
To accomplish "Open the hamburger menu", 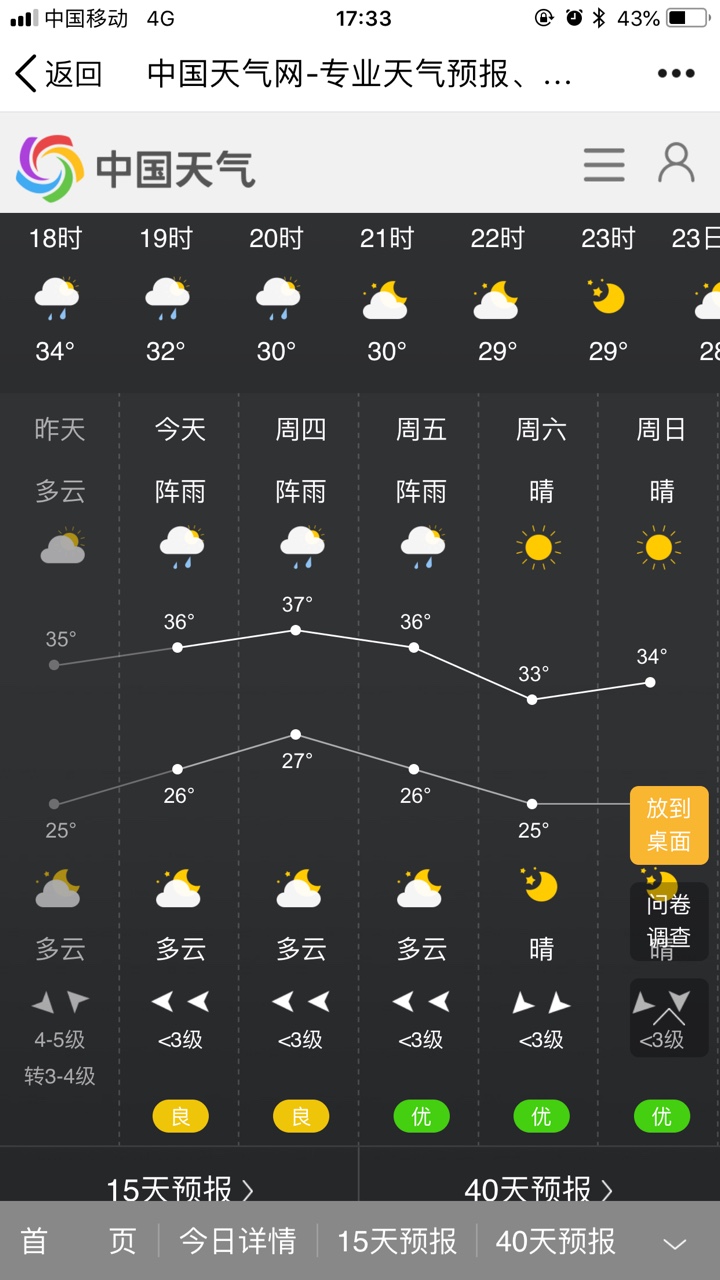I will tap(604, 164).
